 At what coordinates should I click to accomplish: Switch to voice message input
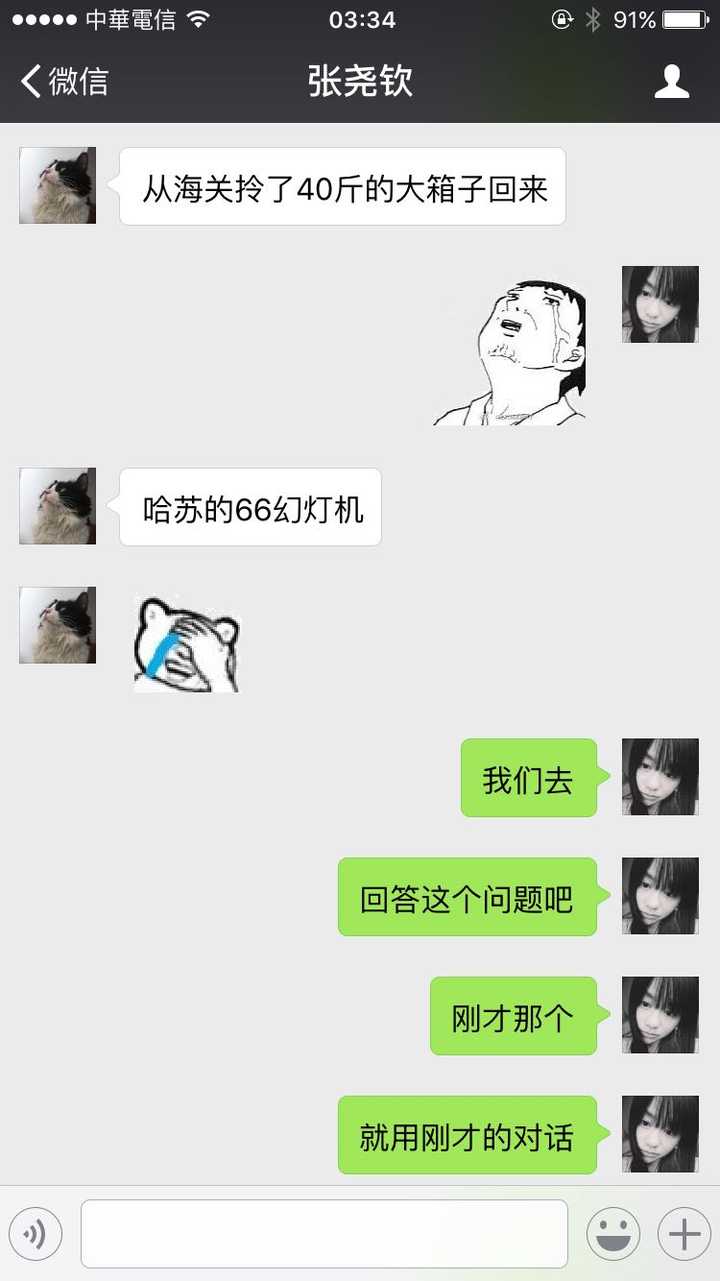pos(36,1235)
